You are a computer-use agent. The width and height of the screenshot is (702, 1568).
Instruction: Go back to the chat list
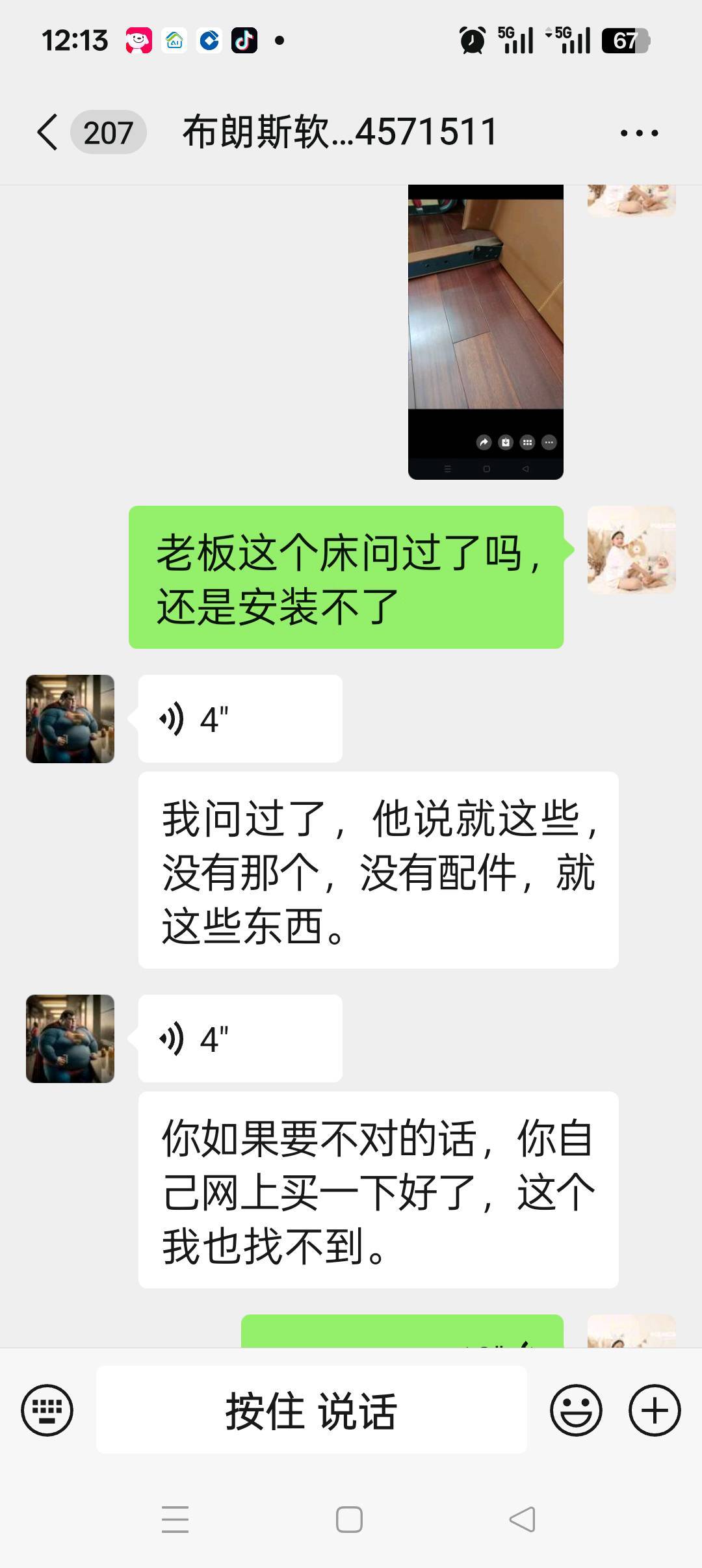47,133
